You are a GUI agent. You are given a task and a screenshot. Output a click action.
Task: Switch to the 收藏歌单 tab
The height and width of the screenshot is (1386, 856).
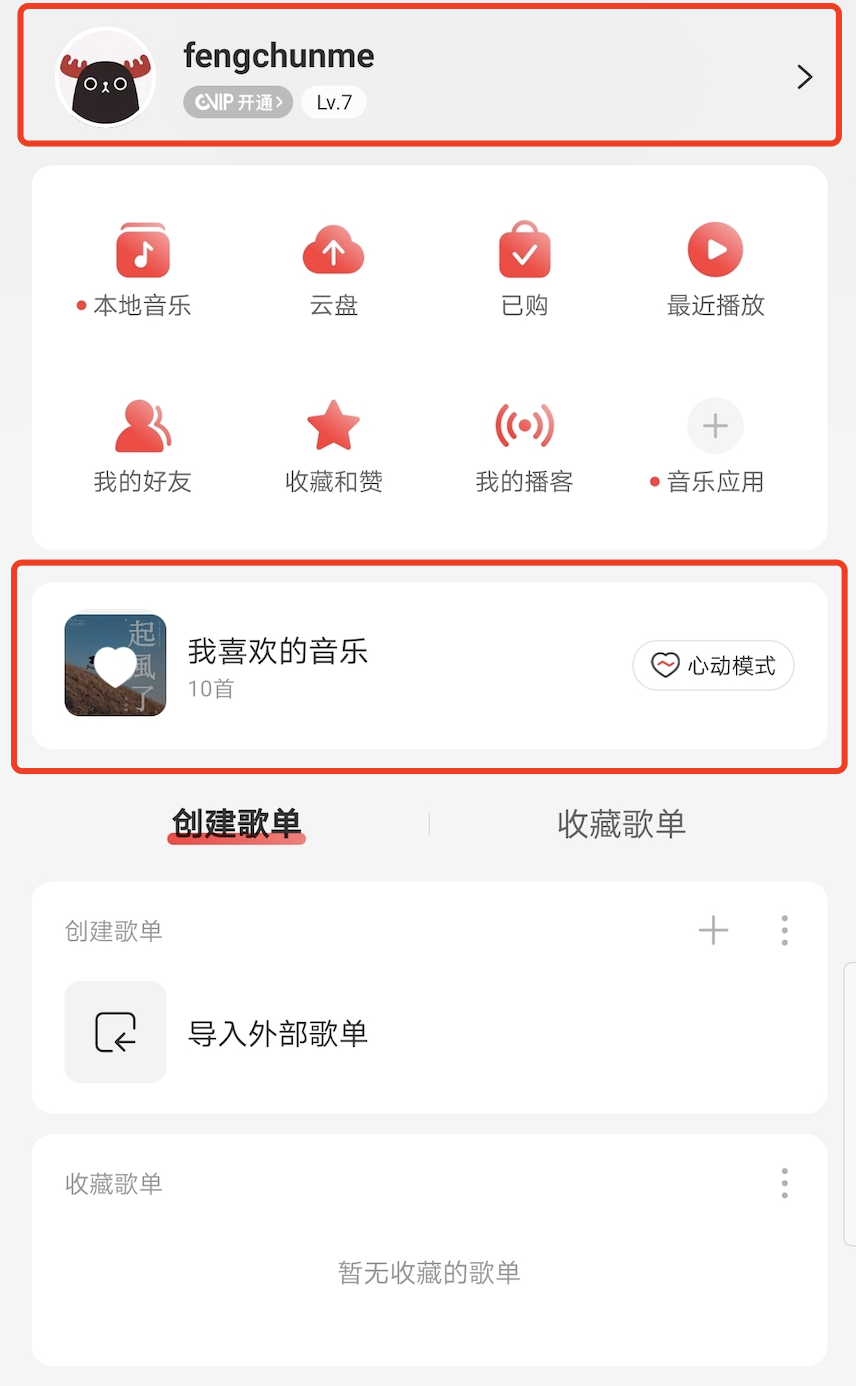click(621, 823)
